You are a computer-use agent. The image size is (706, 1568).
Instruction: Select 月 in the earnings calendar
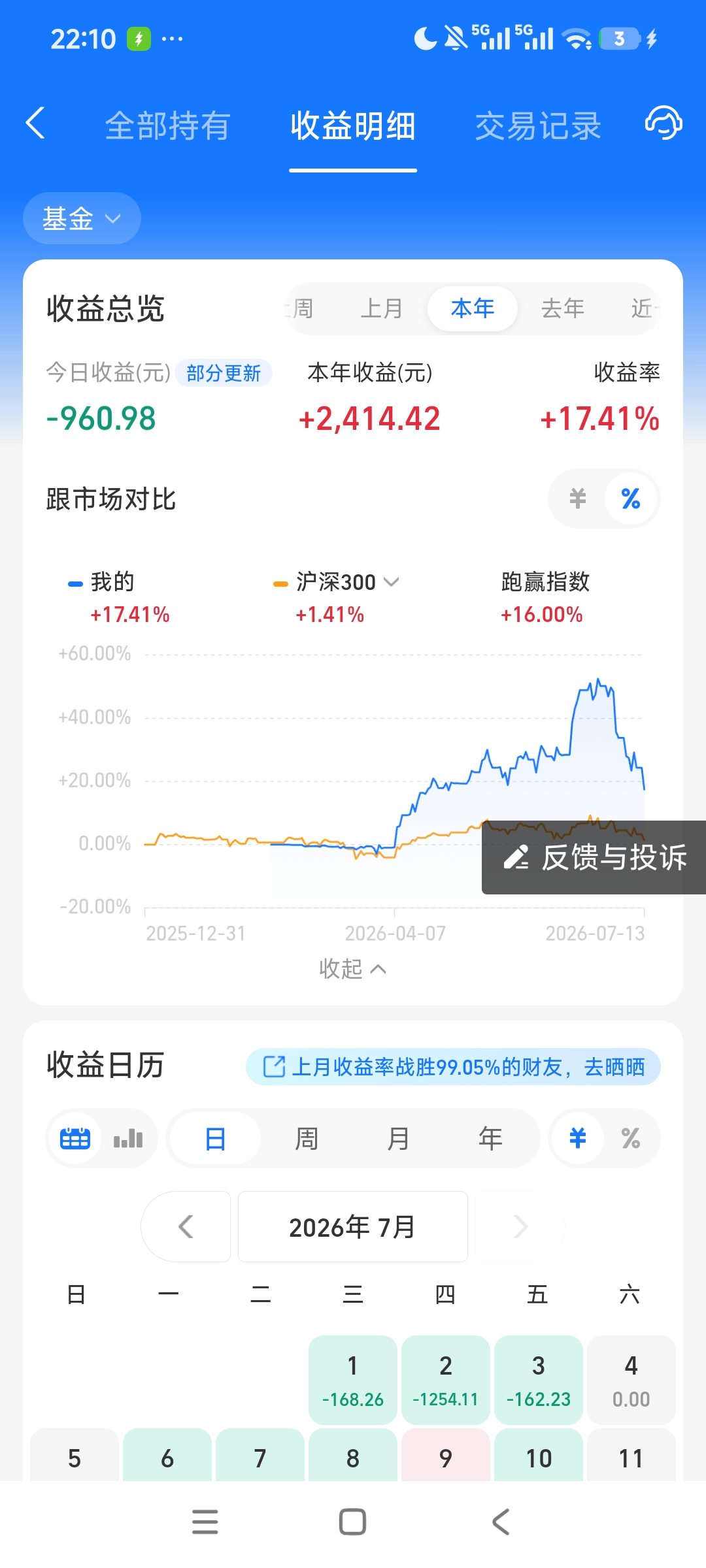398,1139
